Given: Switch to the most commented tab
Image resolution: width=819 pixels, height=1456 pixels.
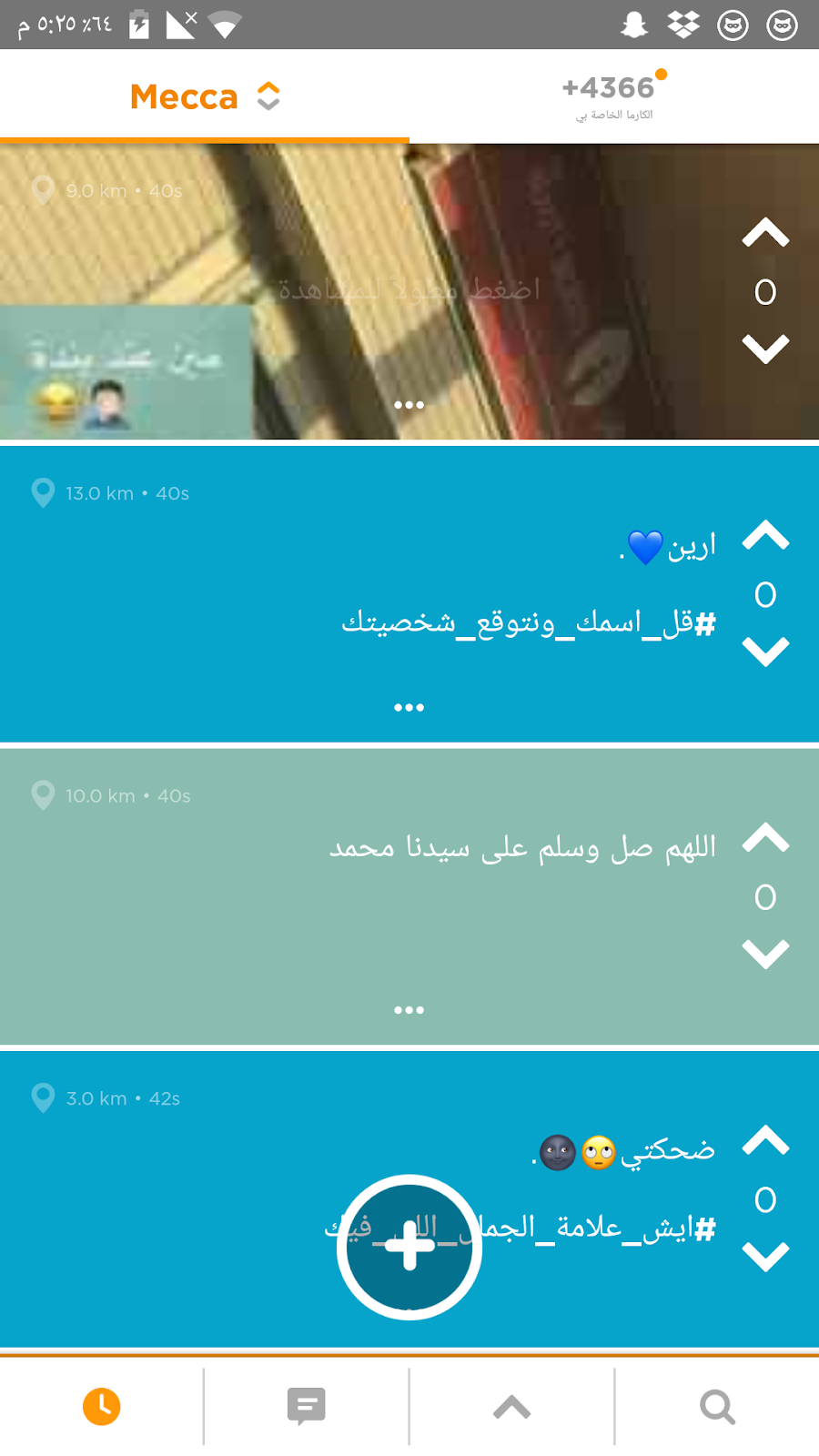Looking at the screenshot, I should (307, 1407).
